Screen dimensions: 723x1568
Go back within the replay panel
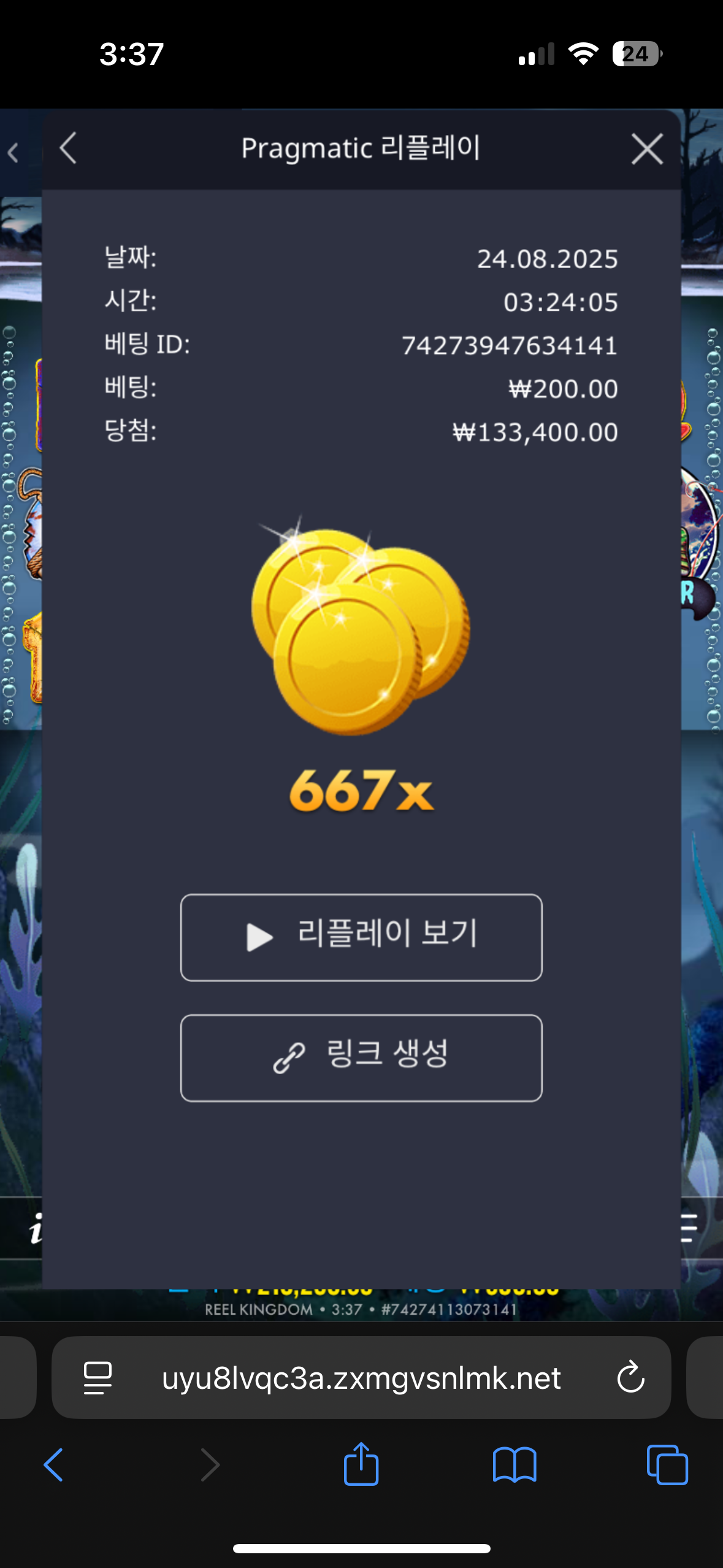[68, 148]
